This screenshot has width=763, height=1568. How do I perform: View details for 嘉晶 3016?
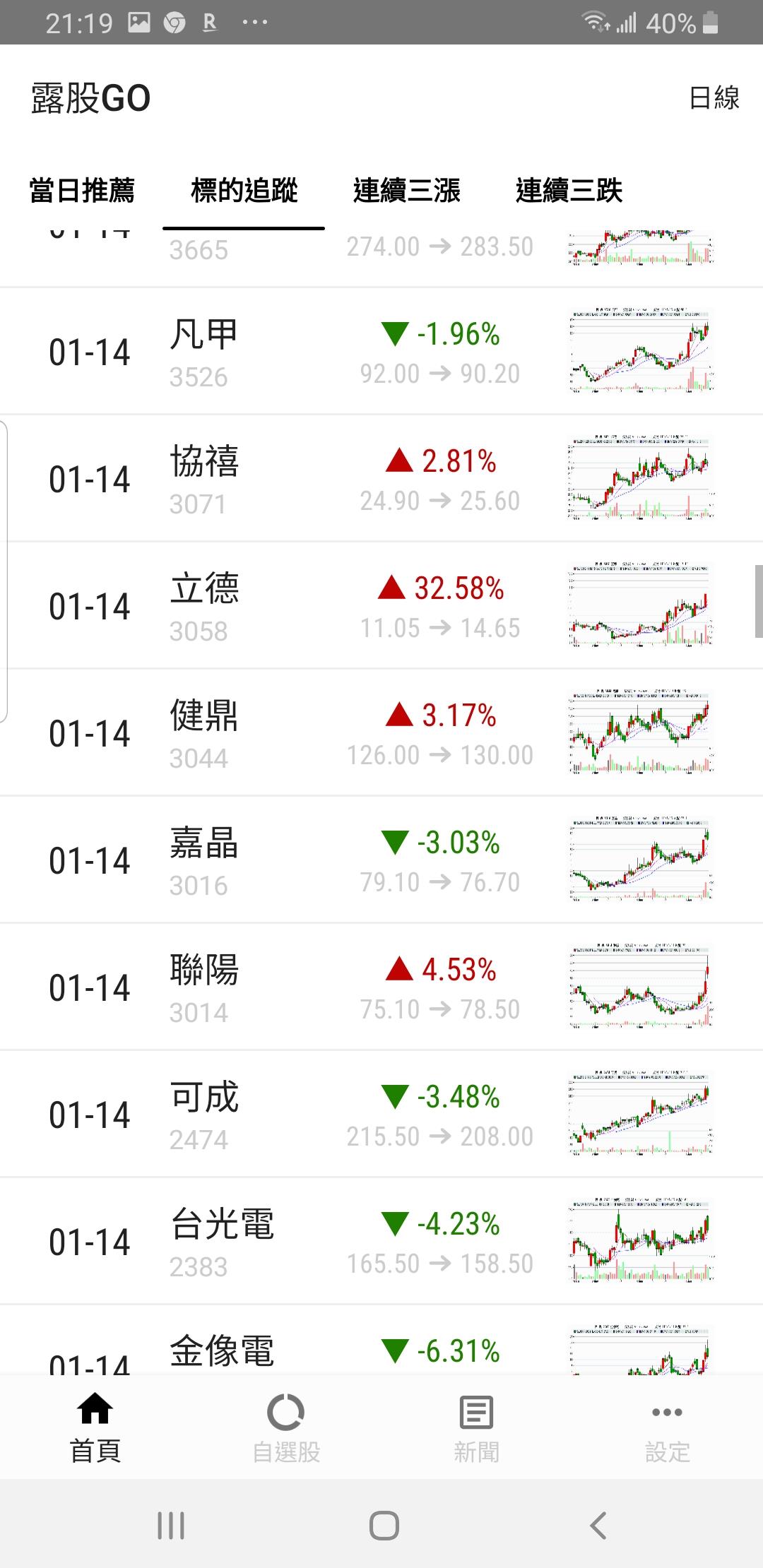[x=381, y=860]
